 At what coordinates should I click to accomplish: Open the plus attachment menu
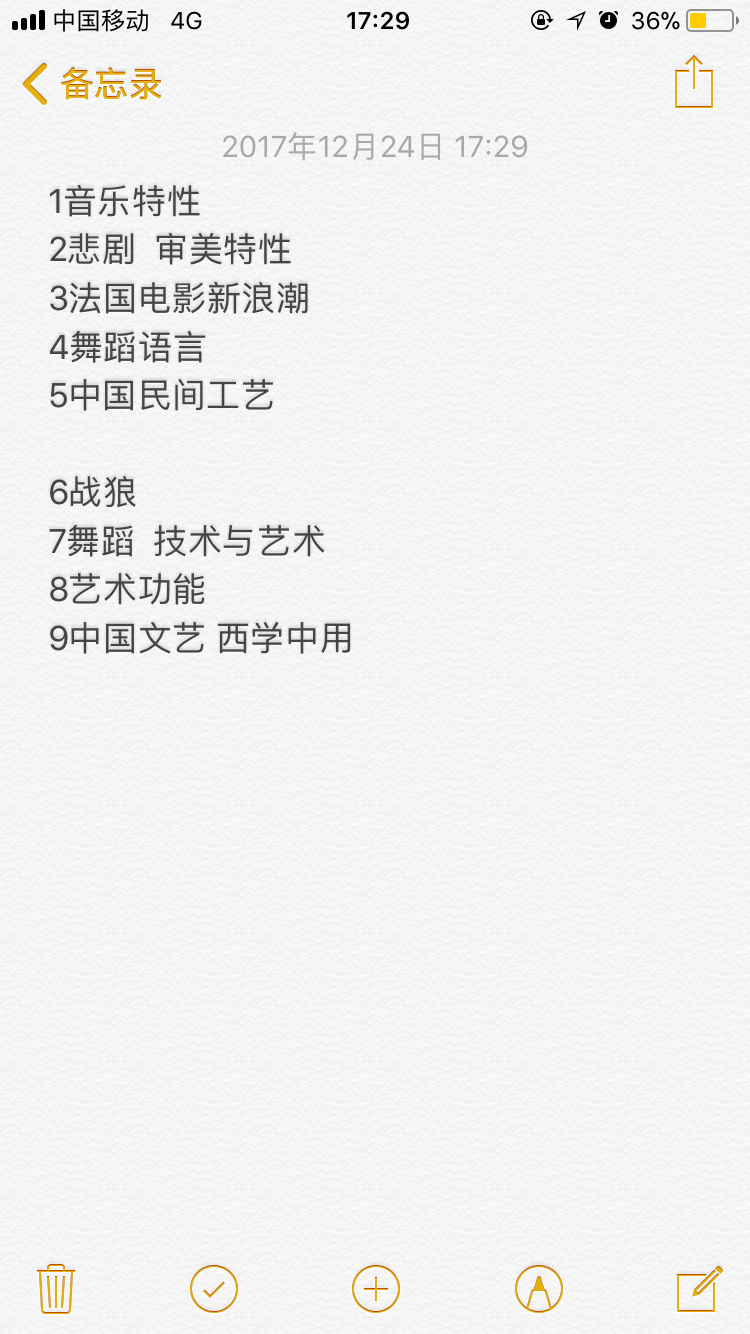[x=376, y=1288]
